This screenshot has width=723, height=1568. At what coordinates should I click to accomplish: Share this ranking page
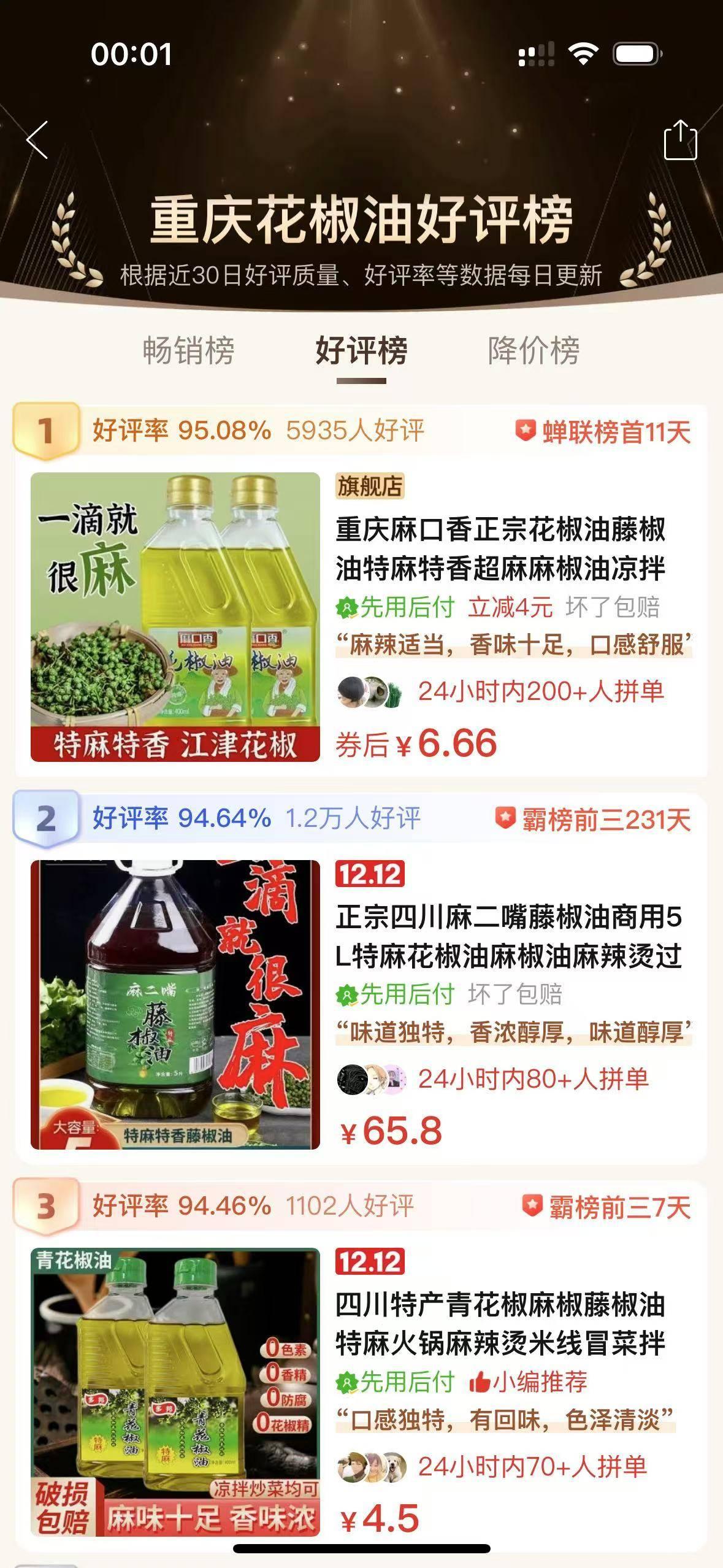(680, 141)
